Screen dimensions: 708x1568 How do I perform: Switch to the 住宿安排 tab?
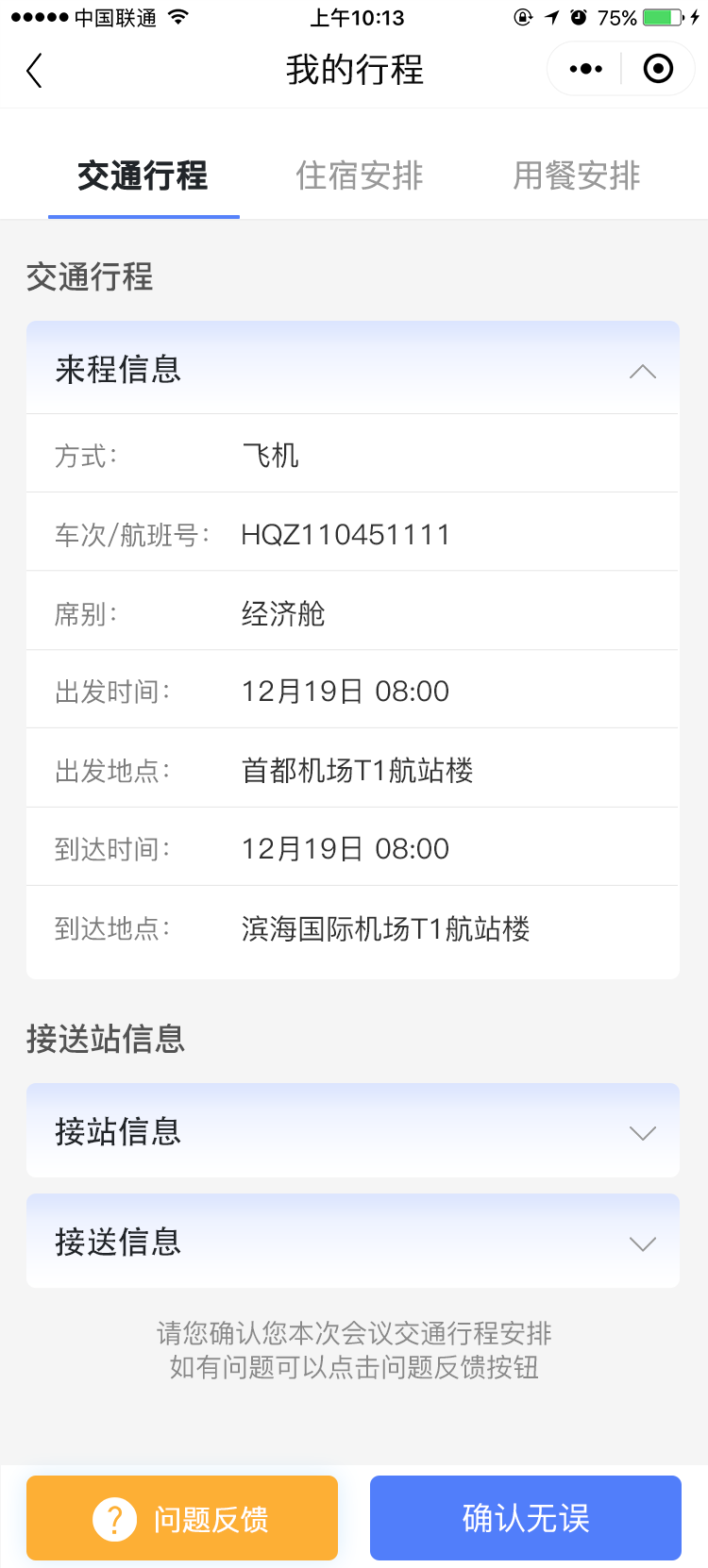point(360,175)
